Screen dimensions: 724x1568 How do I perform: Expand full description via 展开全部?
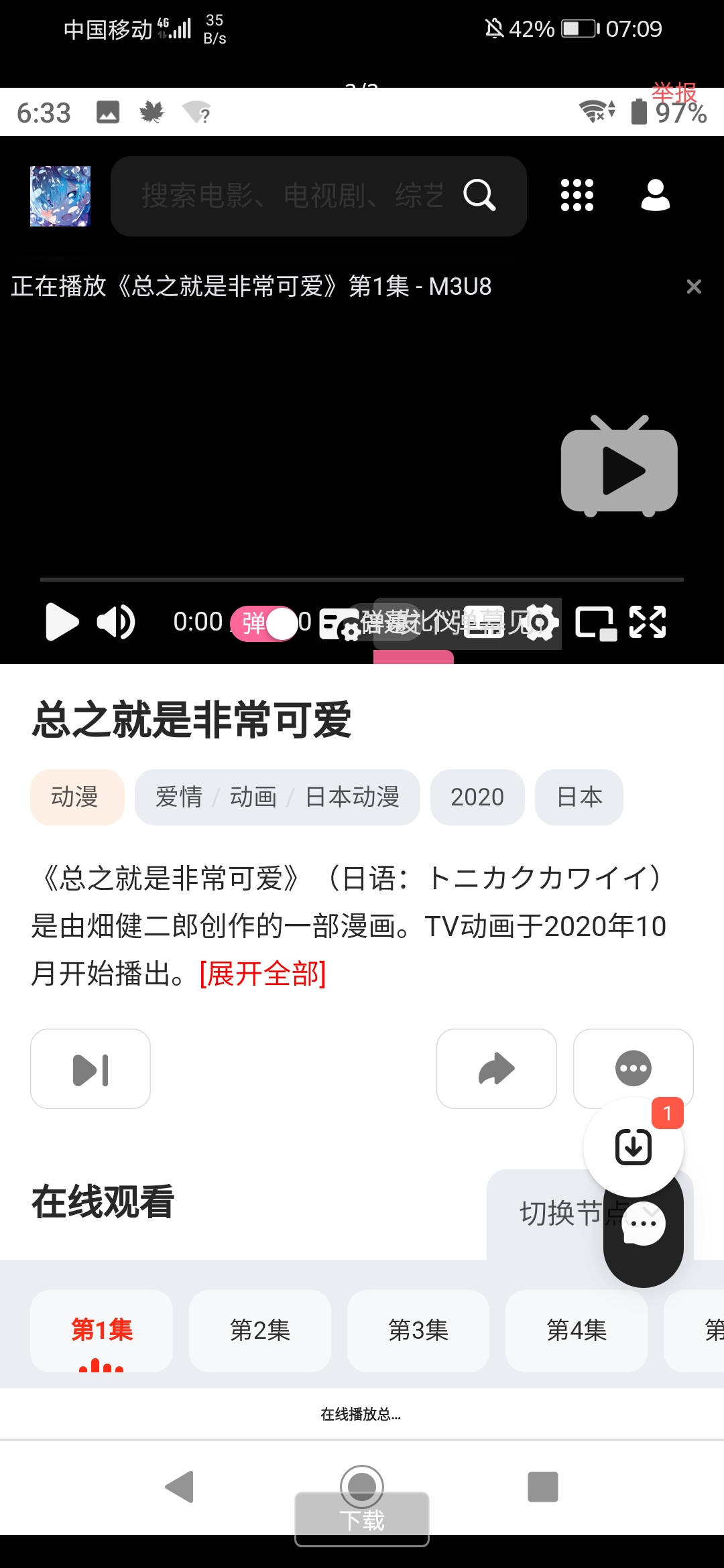(263, 974)
